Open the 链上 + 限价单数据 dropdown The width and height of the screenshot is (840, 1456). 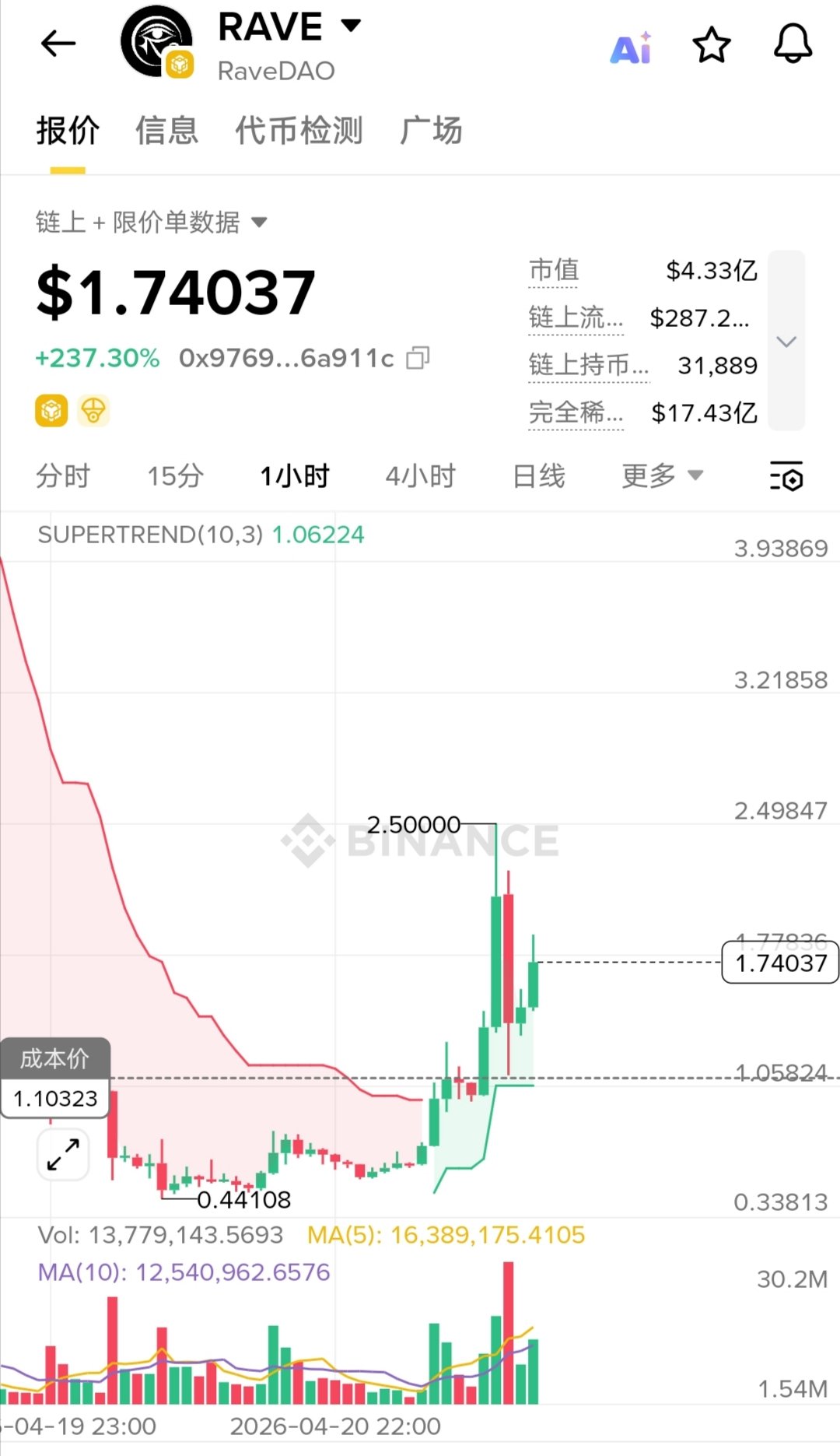tap(152, 223)
